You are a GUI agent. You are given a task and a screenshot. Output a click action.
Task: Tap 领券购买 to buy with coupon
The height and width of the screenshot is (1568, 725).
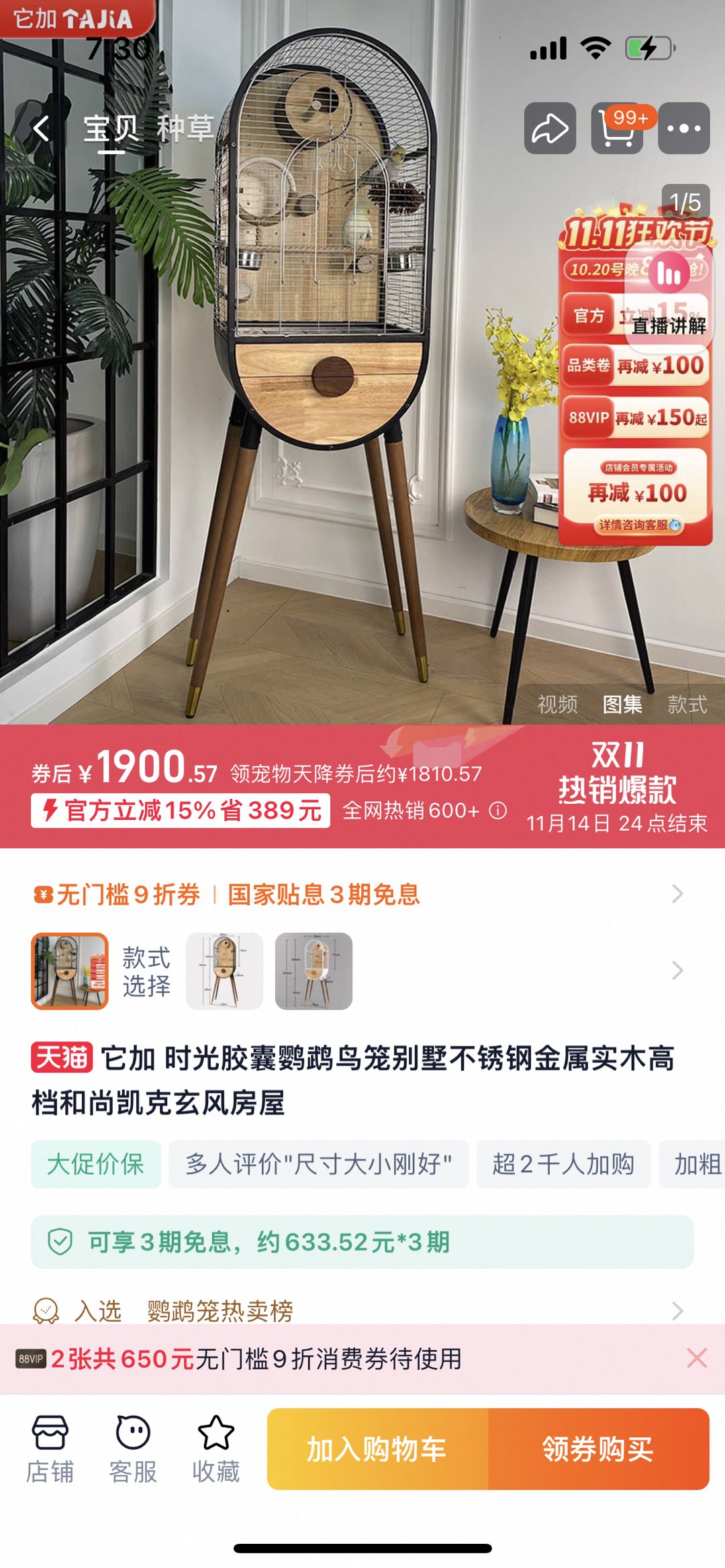[598, 1449]
